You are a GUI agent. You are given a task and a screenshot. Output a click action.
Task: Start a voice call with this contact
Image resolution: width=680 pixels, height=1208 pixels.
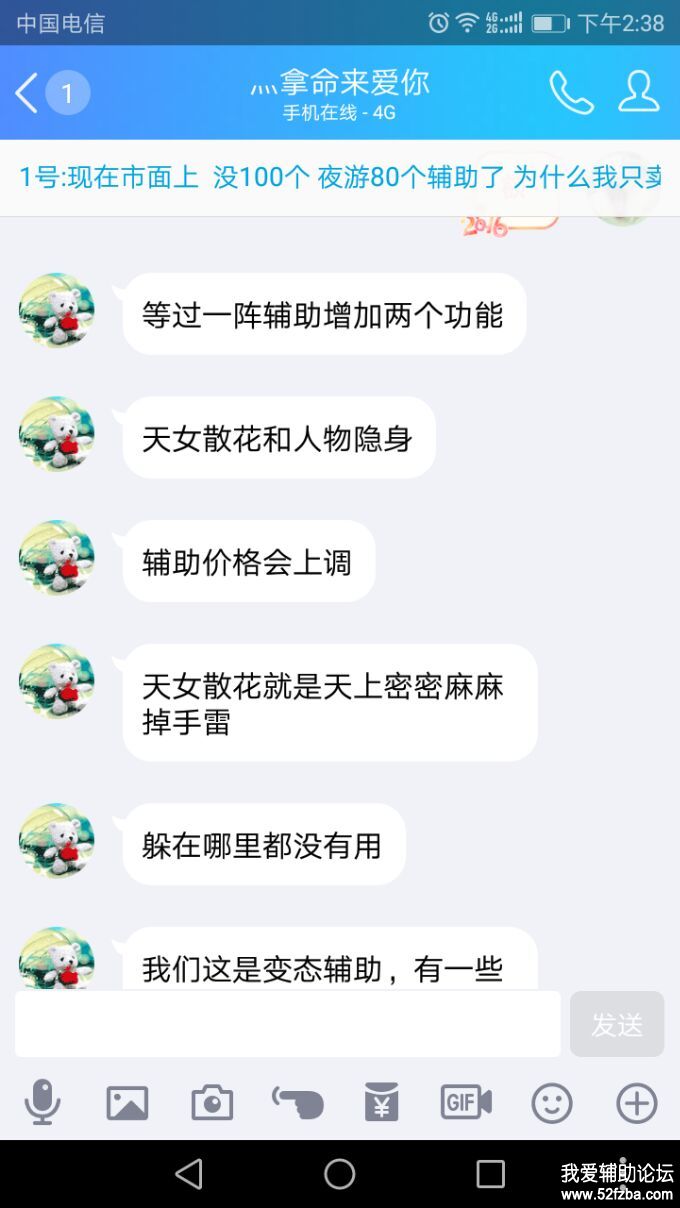[571, 93]
